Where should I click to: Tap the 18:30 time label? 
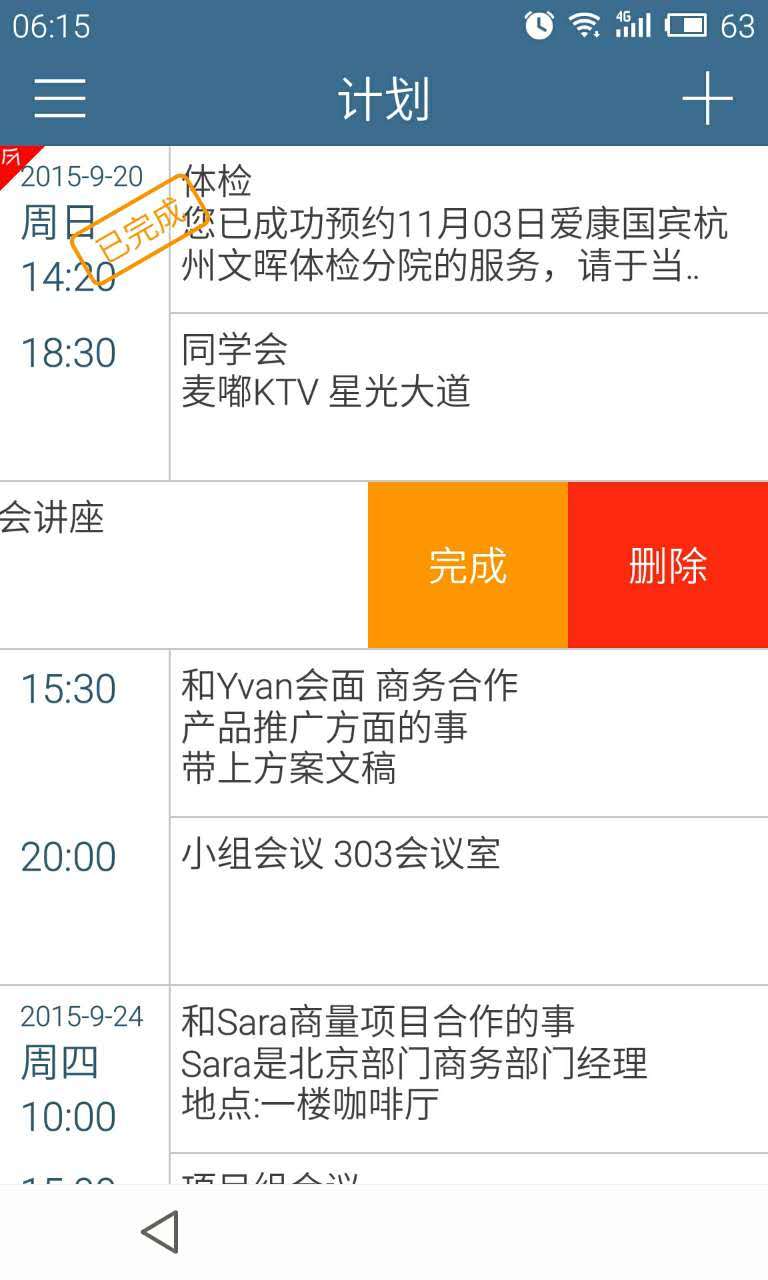tap(70, 353)
